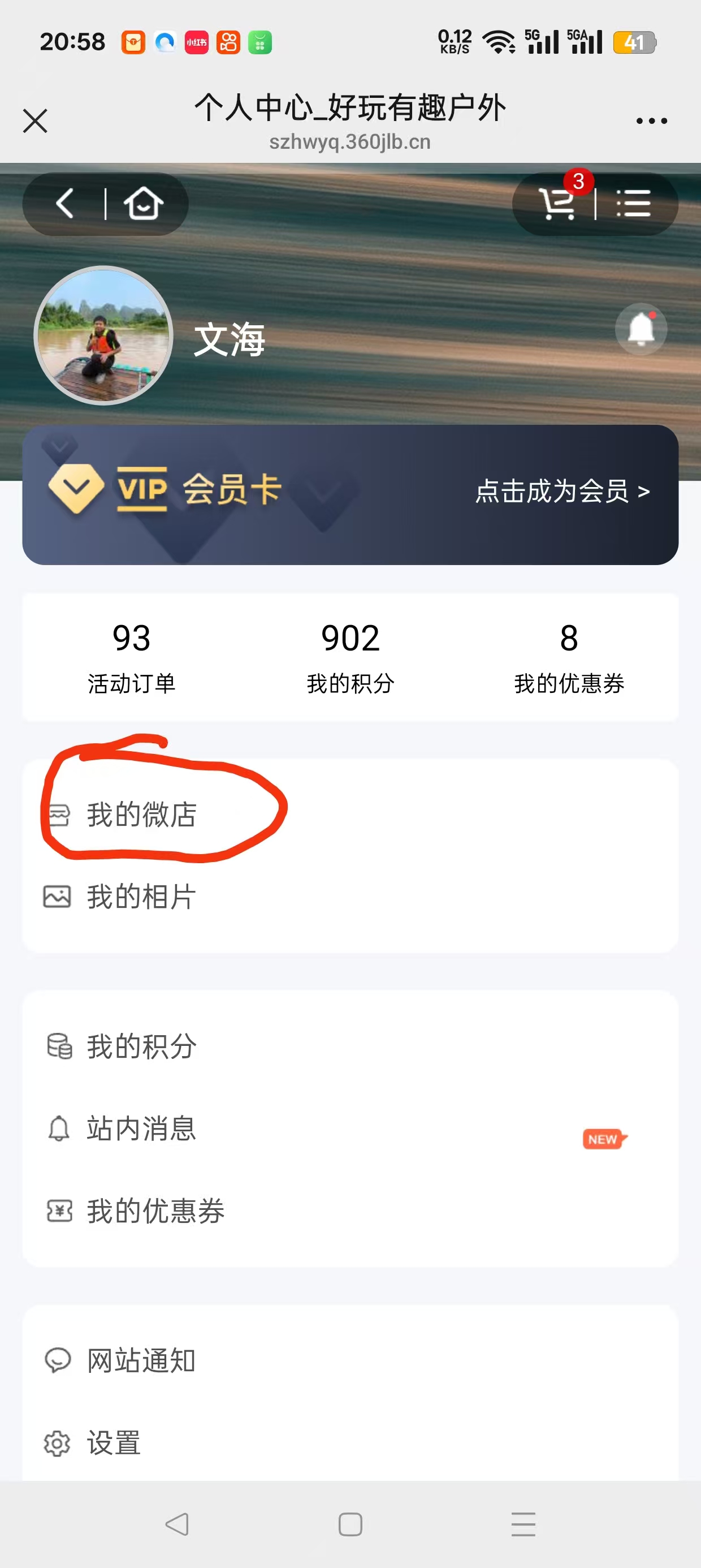This screenshot has height=1568, width=701.
Task: Open 我的微店
Action: click(x=350, y=815)
